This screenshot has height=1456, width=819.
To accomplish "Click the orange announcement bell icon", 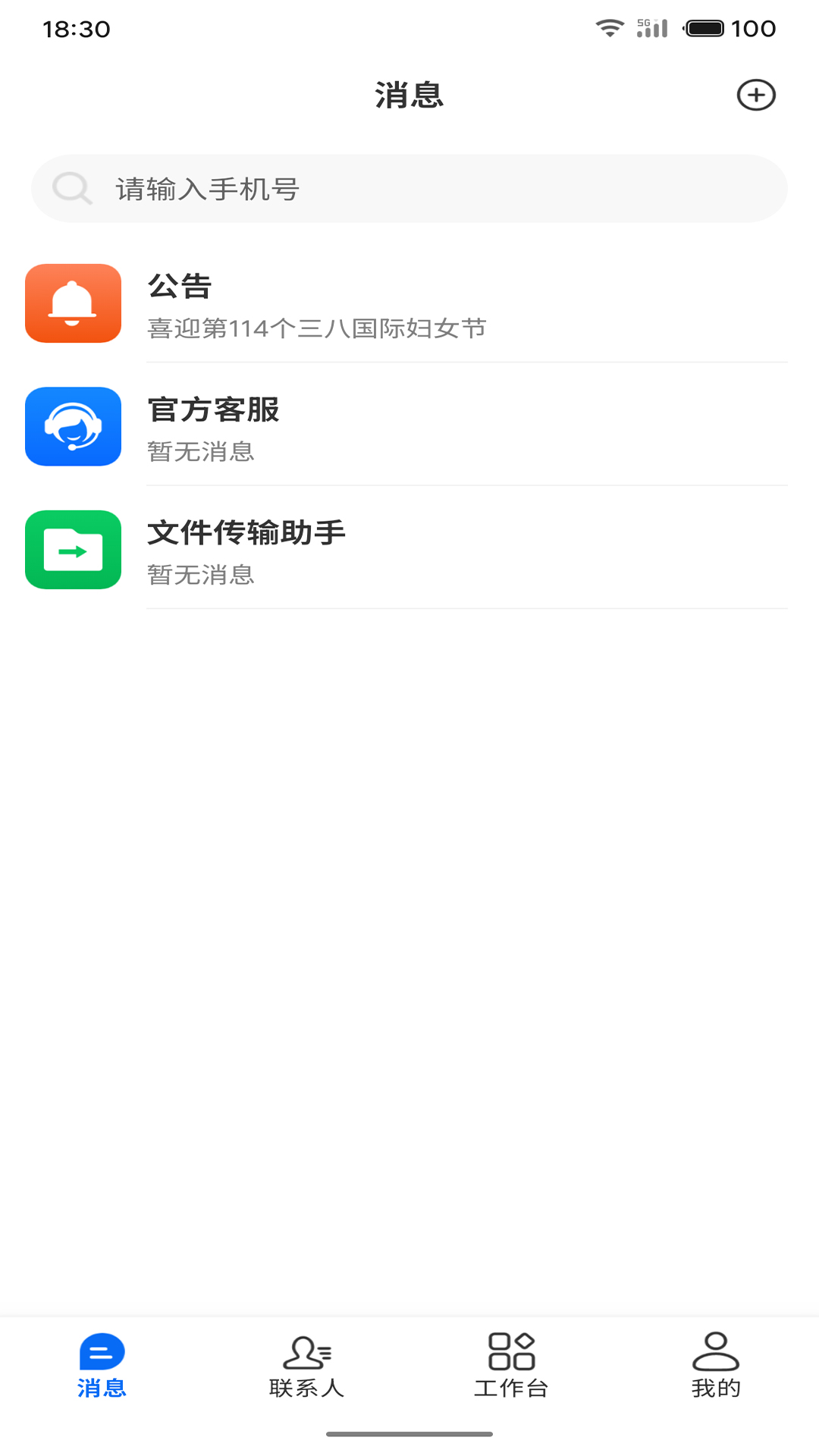I will [73, 303].
